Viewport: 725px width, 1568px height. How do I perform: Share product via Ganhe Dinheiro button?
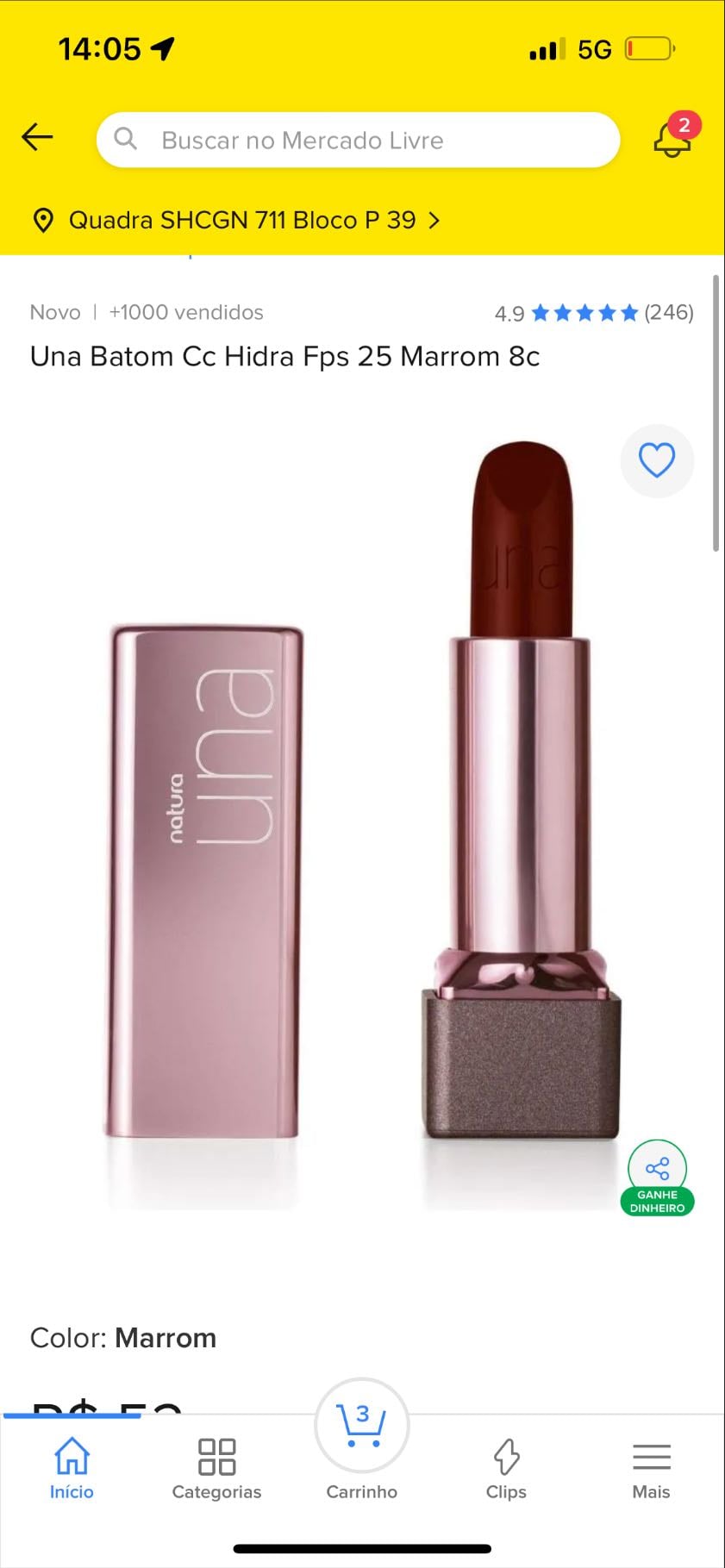[657, 1178]
